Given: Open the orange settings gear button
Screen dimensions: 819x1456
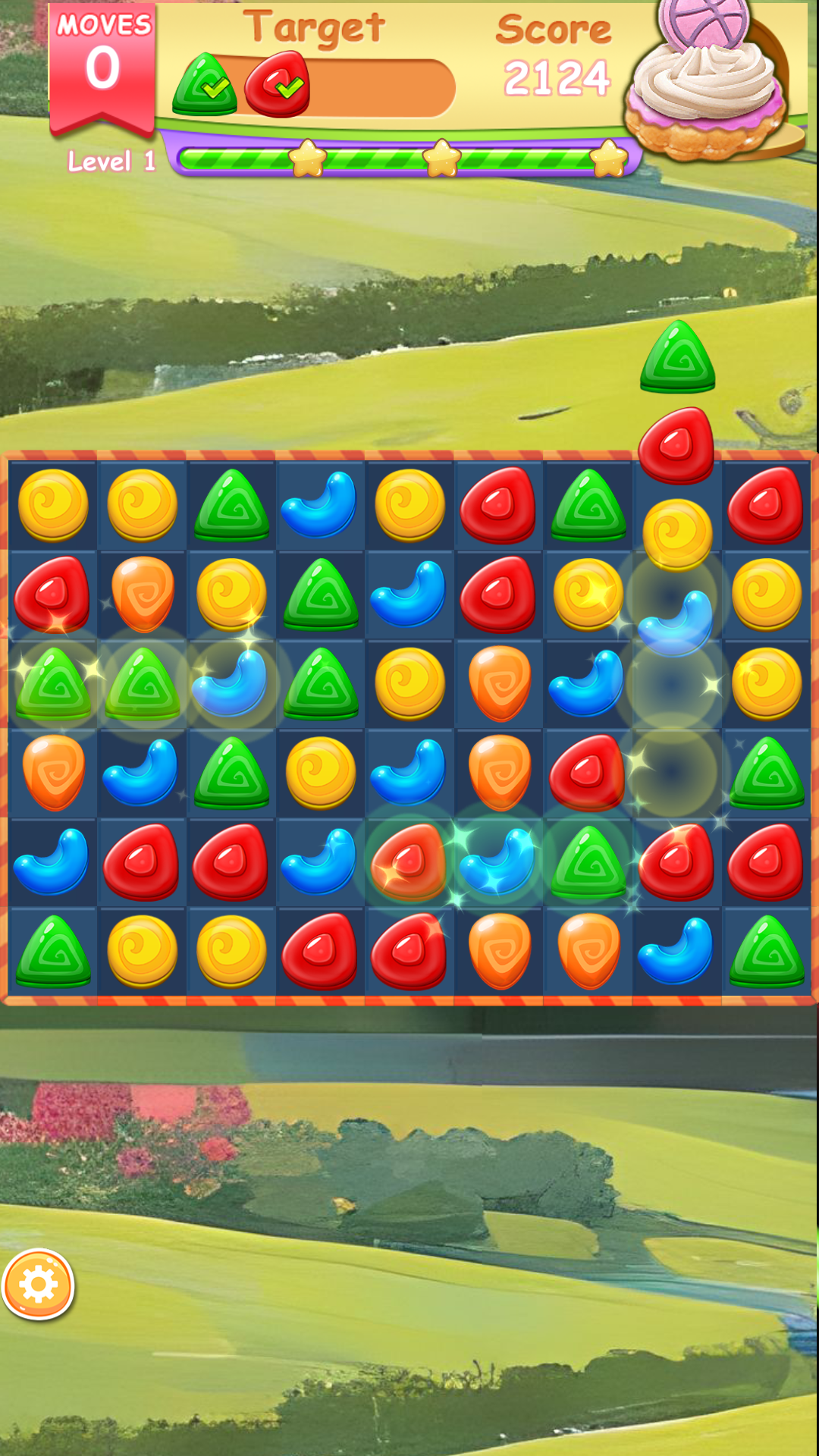Looking at the screenshot, I should coord(38,1285).
